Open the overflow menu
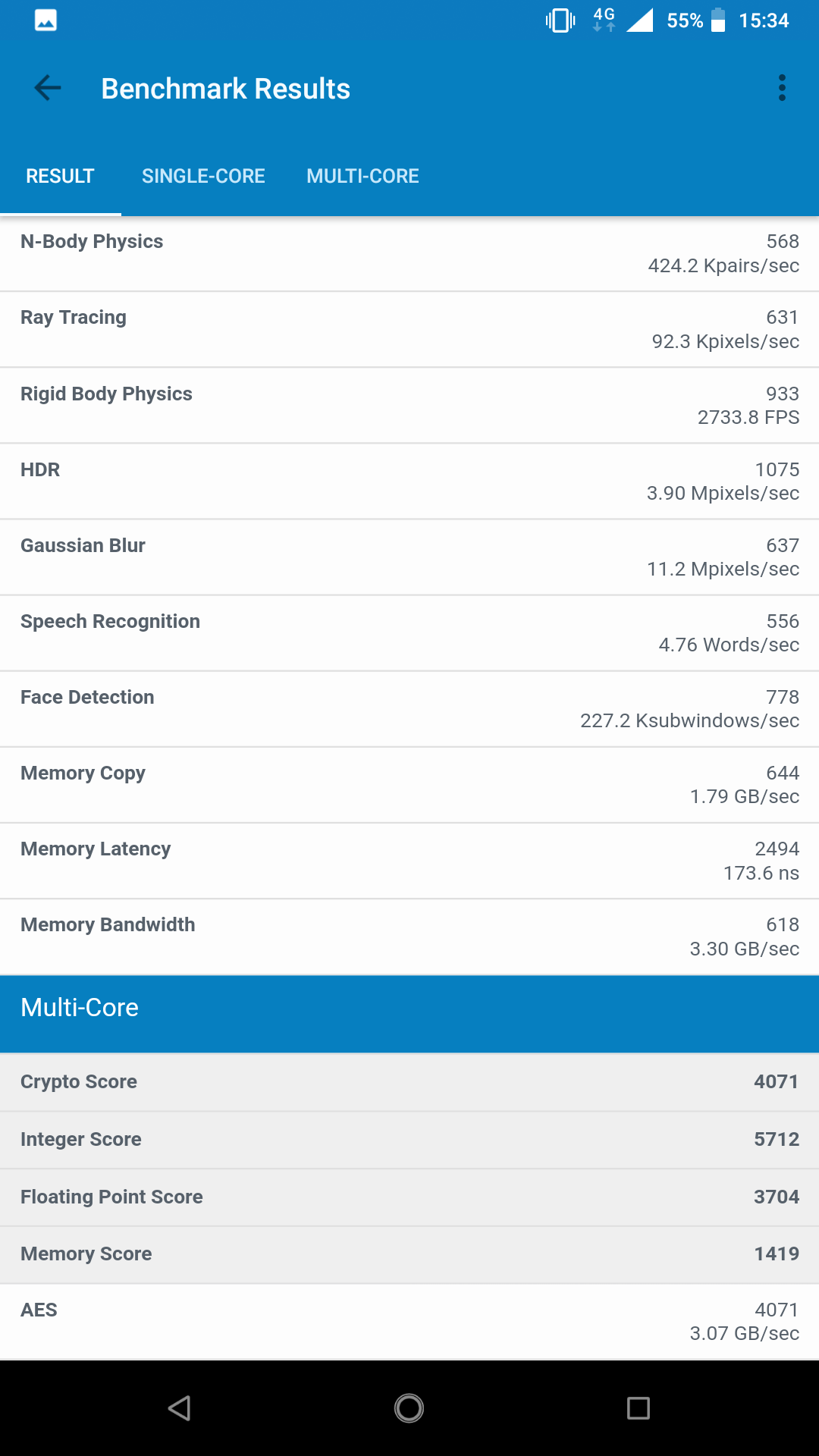 [x=782, y=89]
